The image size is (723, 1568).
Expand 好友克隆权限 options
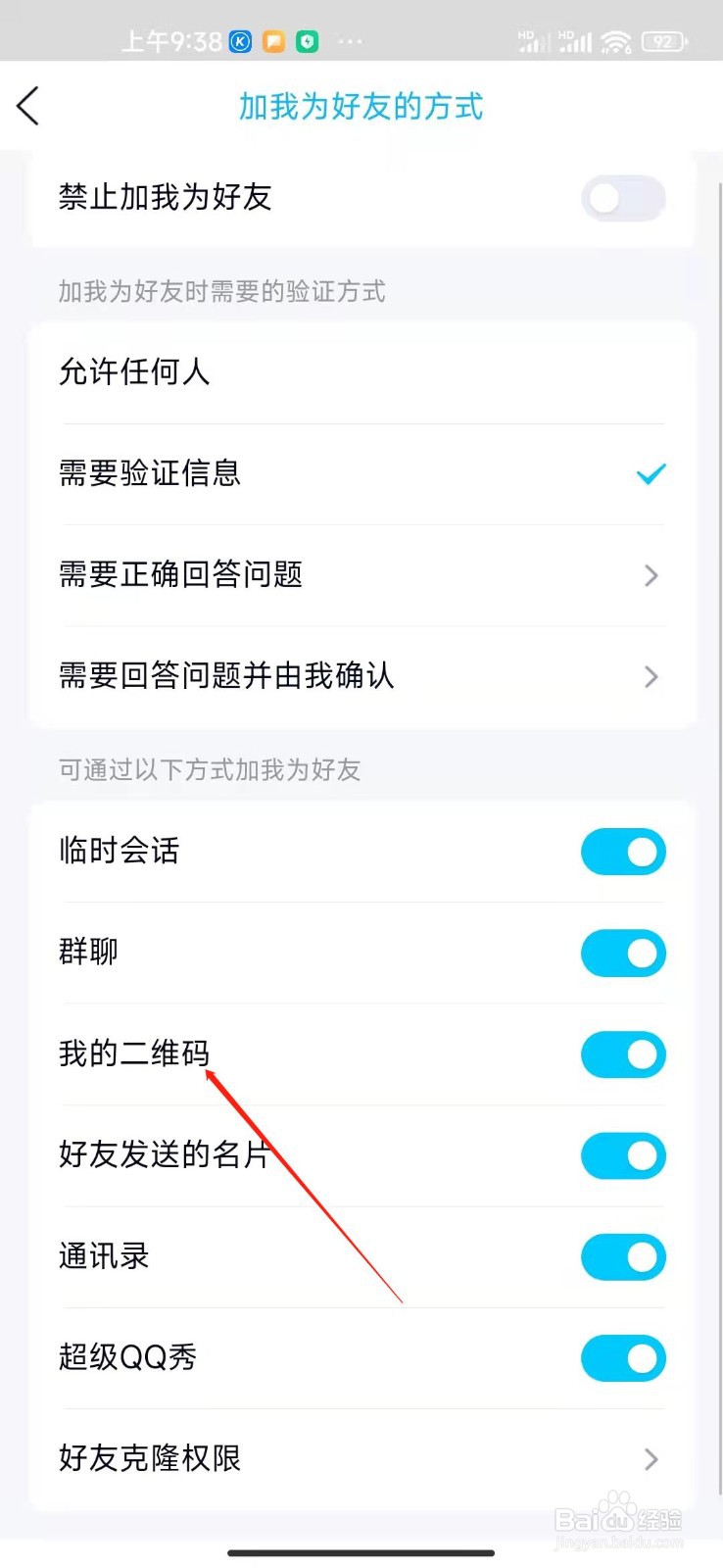[x=650, y=1459]
